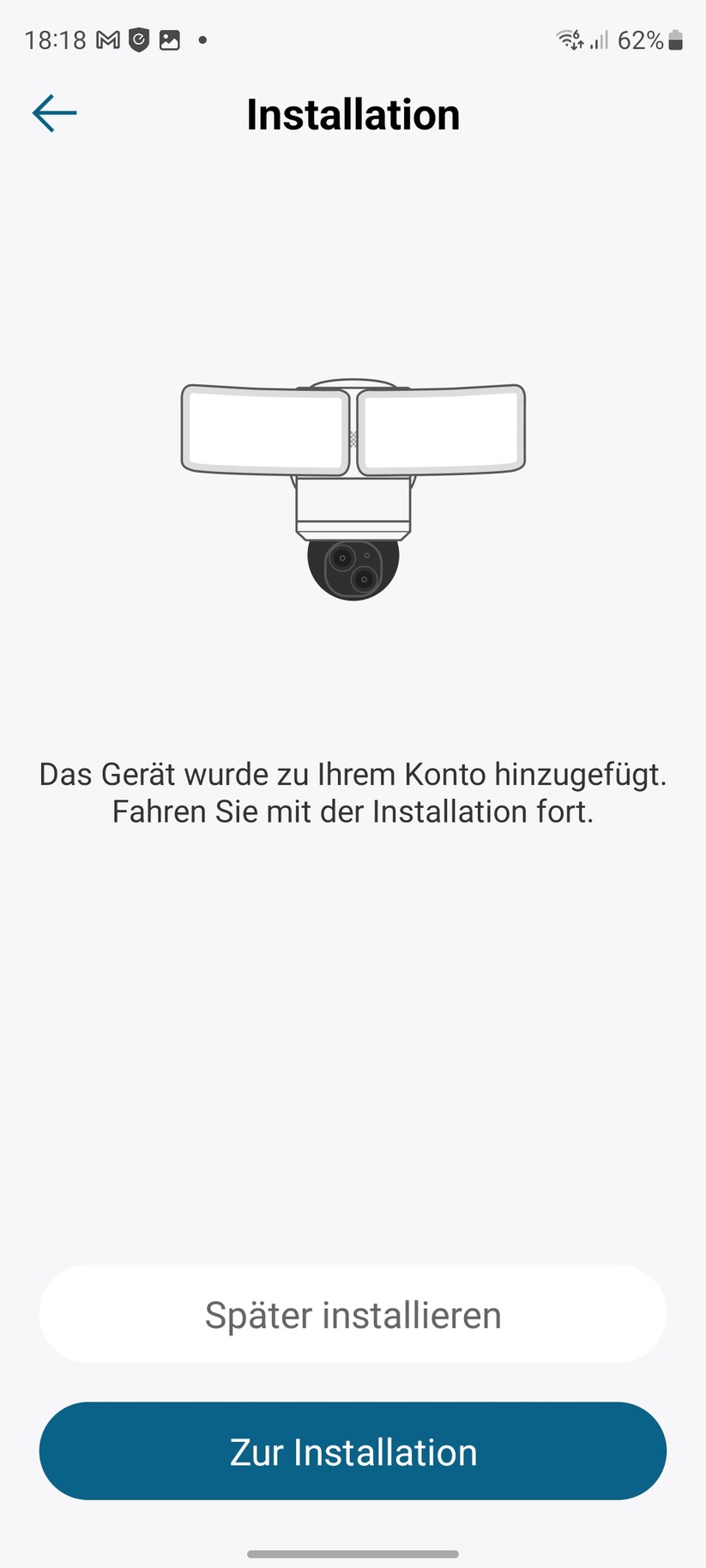Click the back arrow to return
This screenshot has height=1568, width=706.
[x=53, y=112]
